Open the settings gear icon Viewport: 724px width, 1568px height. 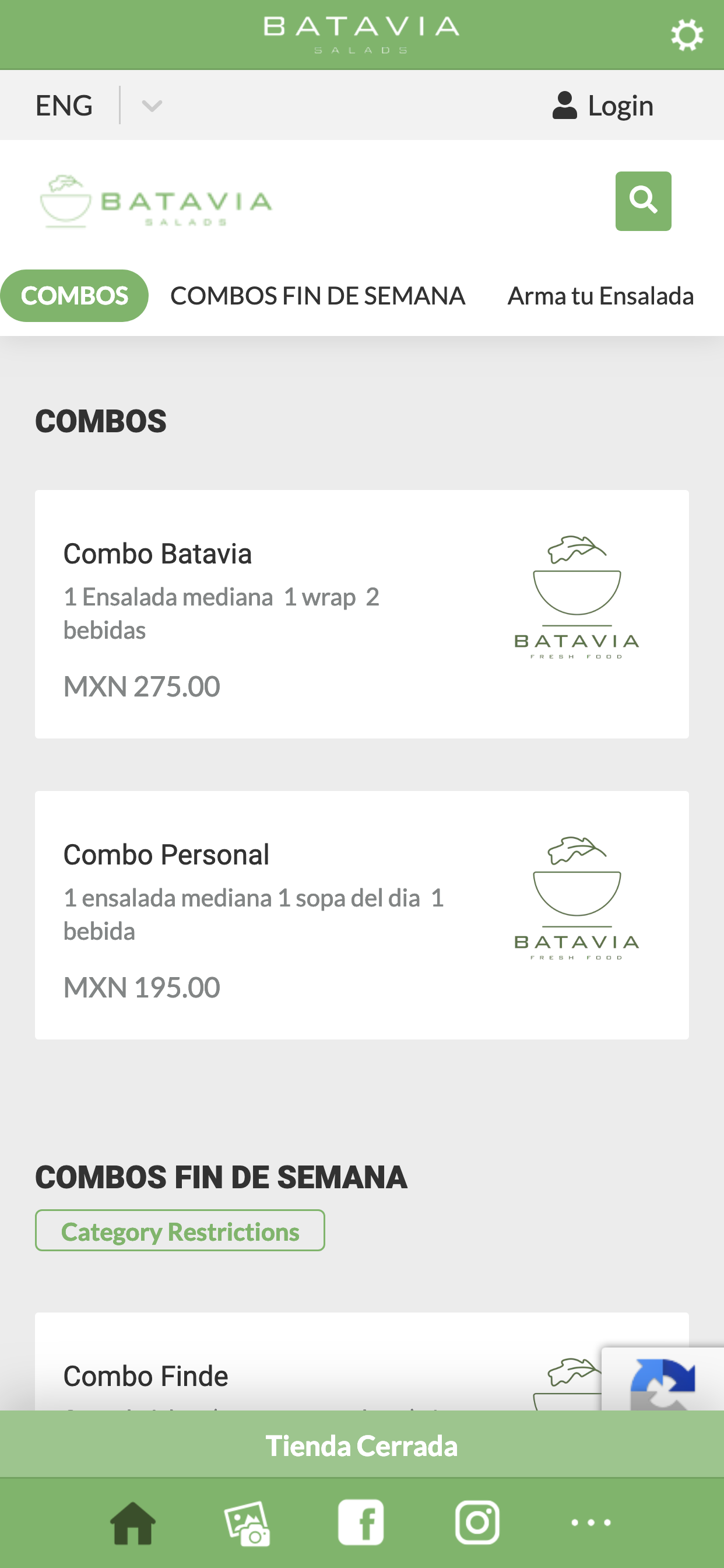pos(687,36)
